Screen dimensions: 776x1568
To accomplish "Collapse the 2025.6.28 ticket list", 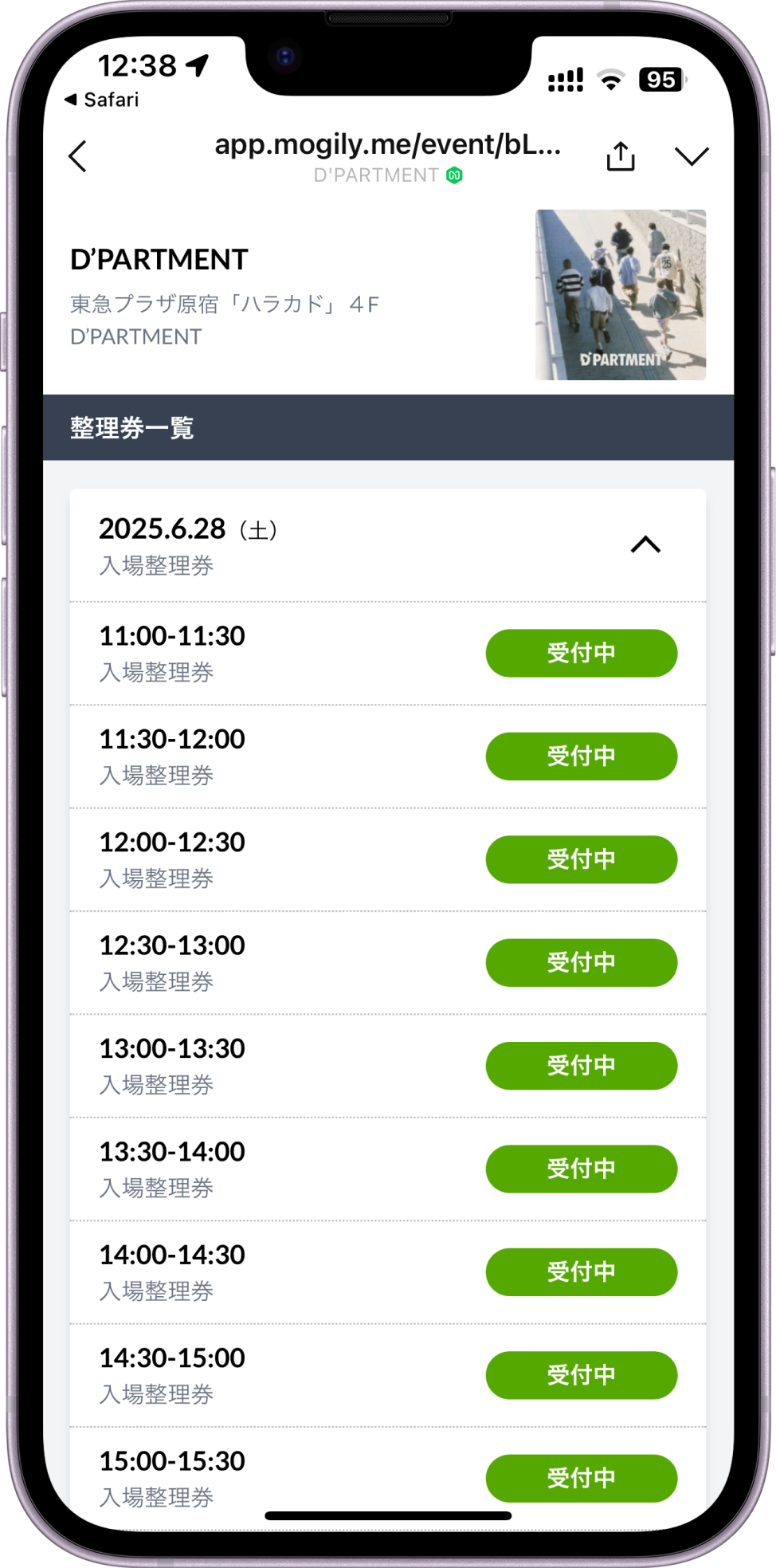I will pos(645,545).
